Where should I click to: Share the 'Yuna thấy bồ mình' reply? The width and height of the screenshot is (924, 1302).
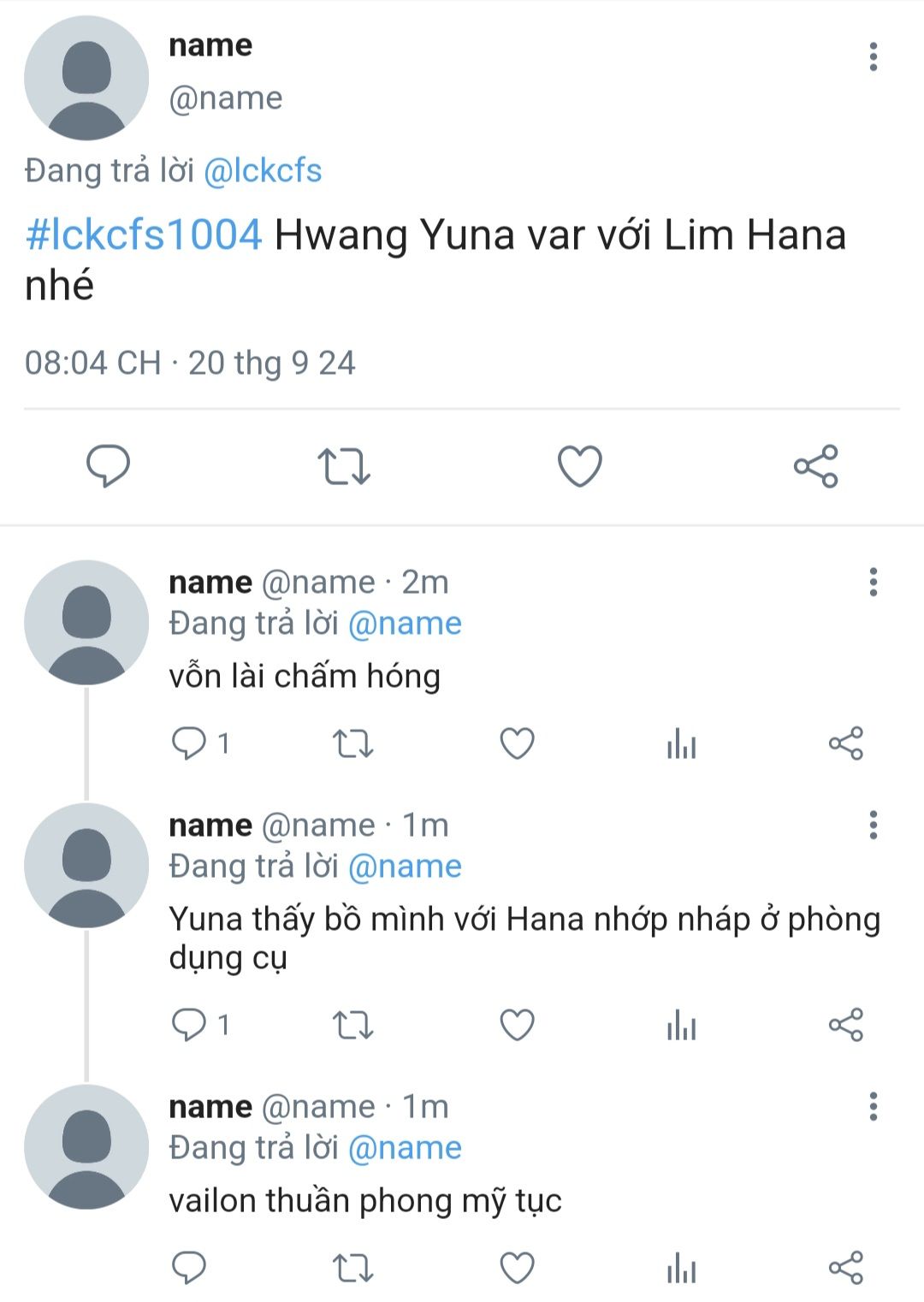click(x=845, y=1024)
